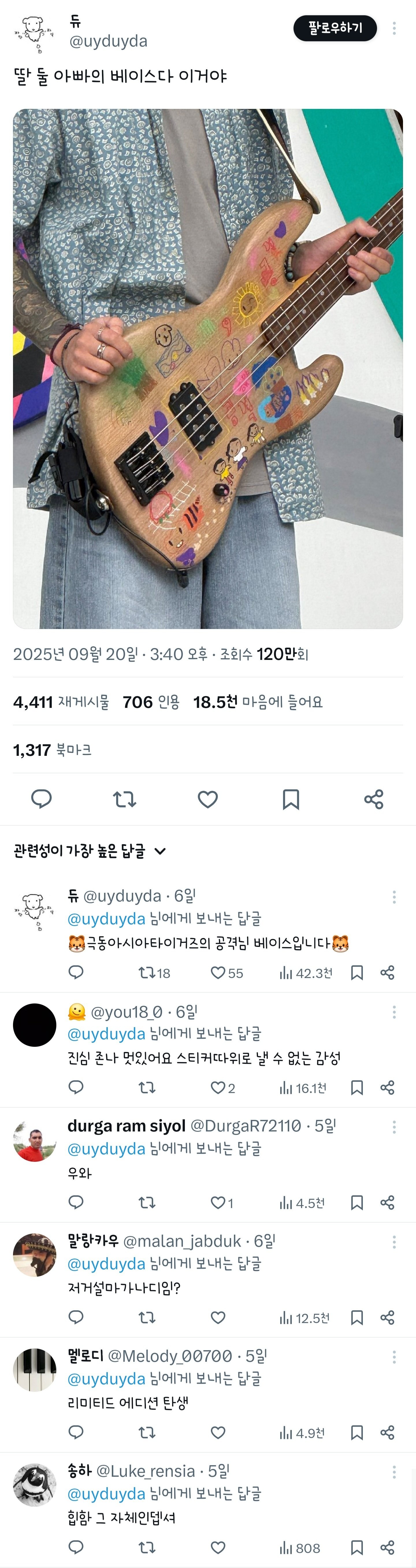Viewport: 416px width, 1568px height.
Task: Like 멜로디's 리미티드 에디션 reply
Action: (x=218, y=1433)
